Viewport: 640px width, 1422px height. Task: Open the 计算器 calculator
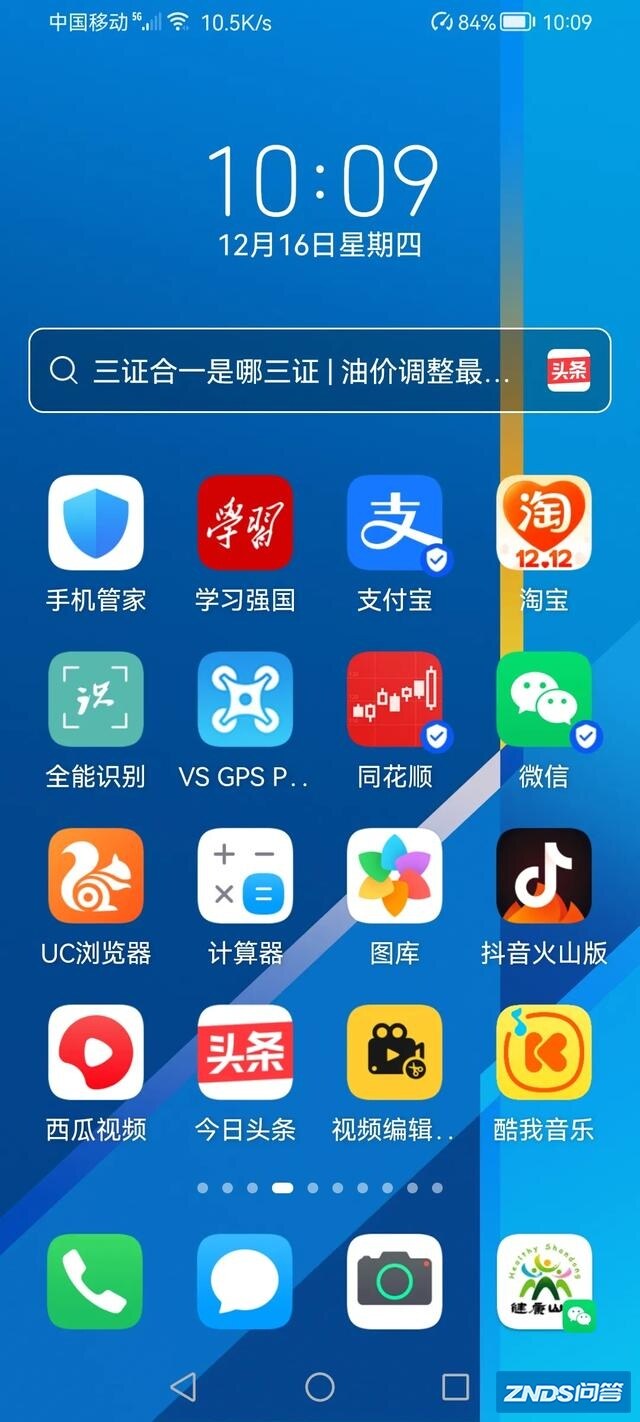pyautogui.click(x=245, y=875)
